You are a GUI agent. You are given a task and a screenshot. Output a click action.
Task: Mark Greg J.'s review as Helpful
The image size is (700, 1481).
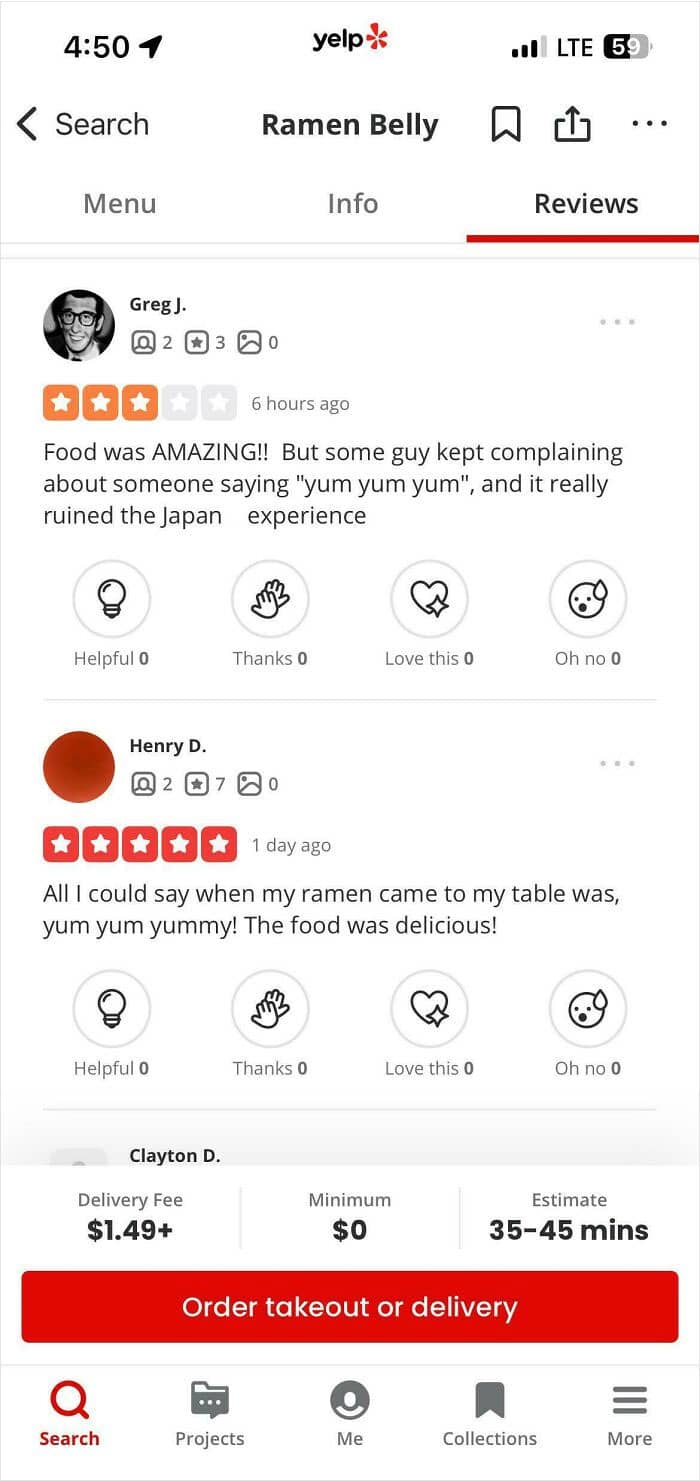(111, 599)
